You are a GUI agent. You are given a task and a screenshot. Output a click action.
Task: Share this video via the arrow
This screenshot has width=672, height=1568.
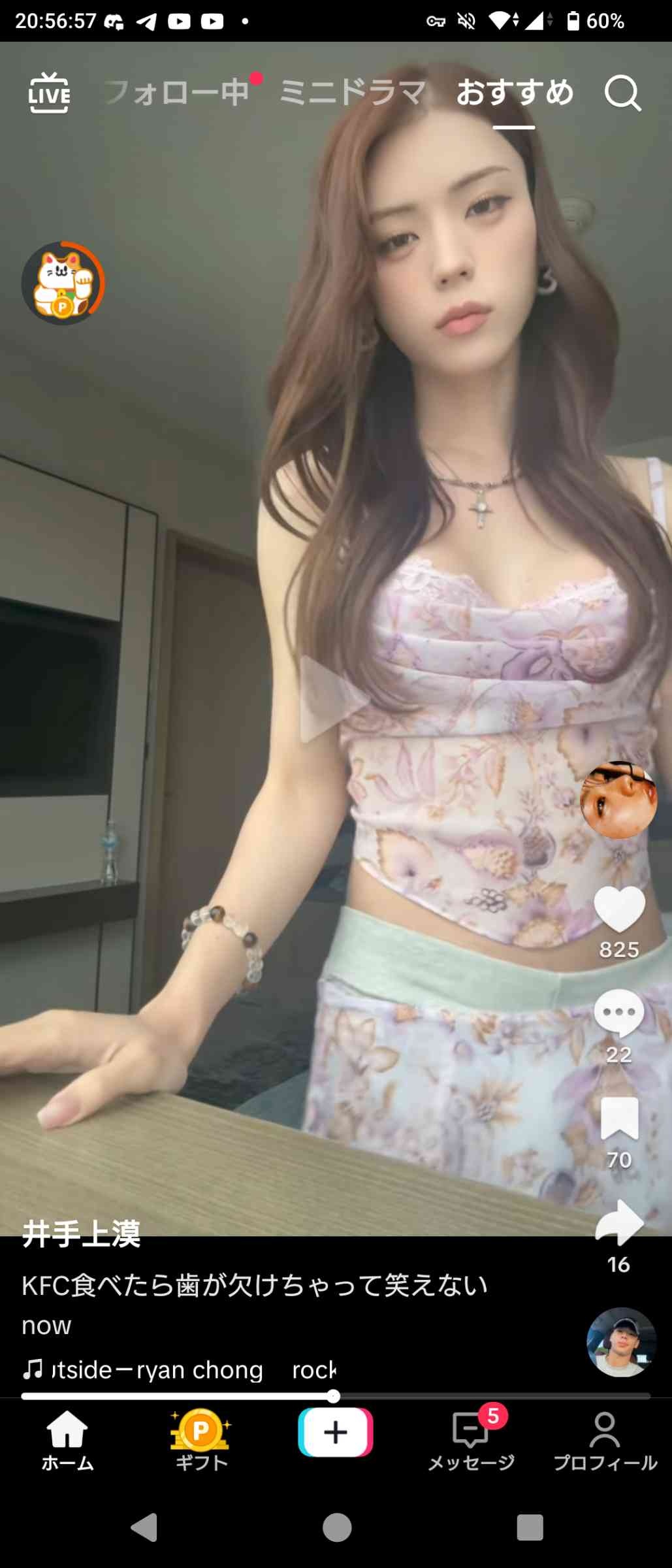point(618,1223)
